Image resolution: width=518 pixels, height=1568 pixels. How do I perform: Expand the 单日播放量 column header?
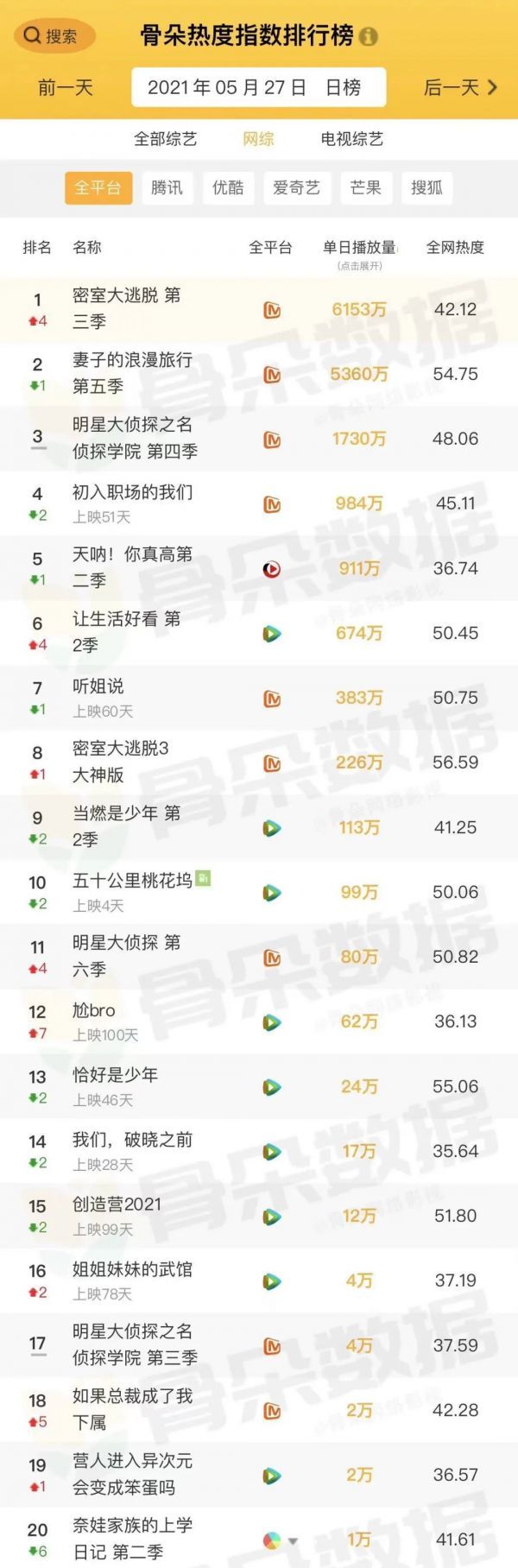click(x=359, y=253)
